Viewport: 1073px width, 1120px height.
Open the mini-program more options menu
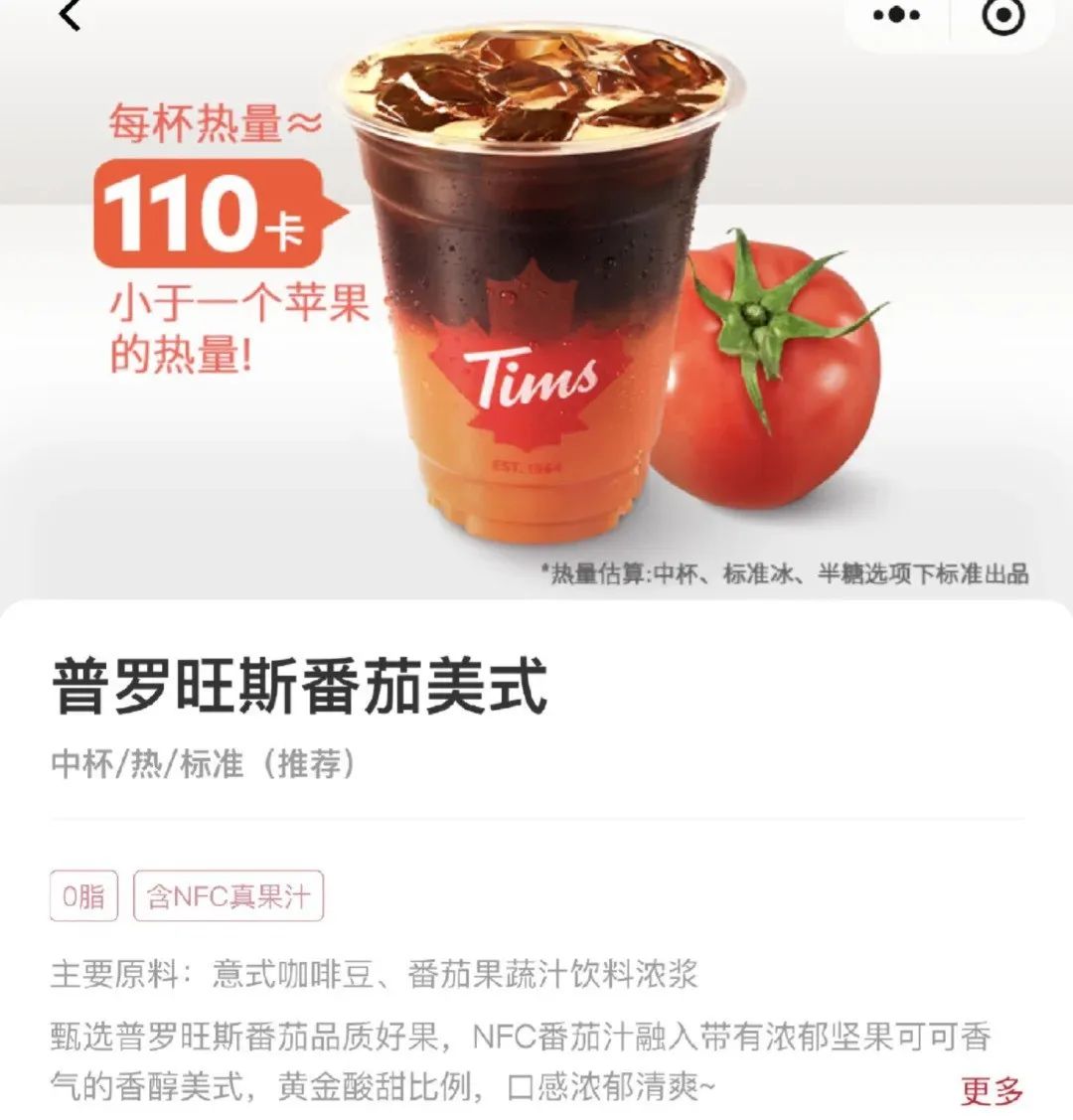(897, 15)
